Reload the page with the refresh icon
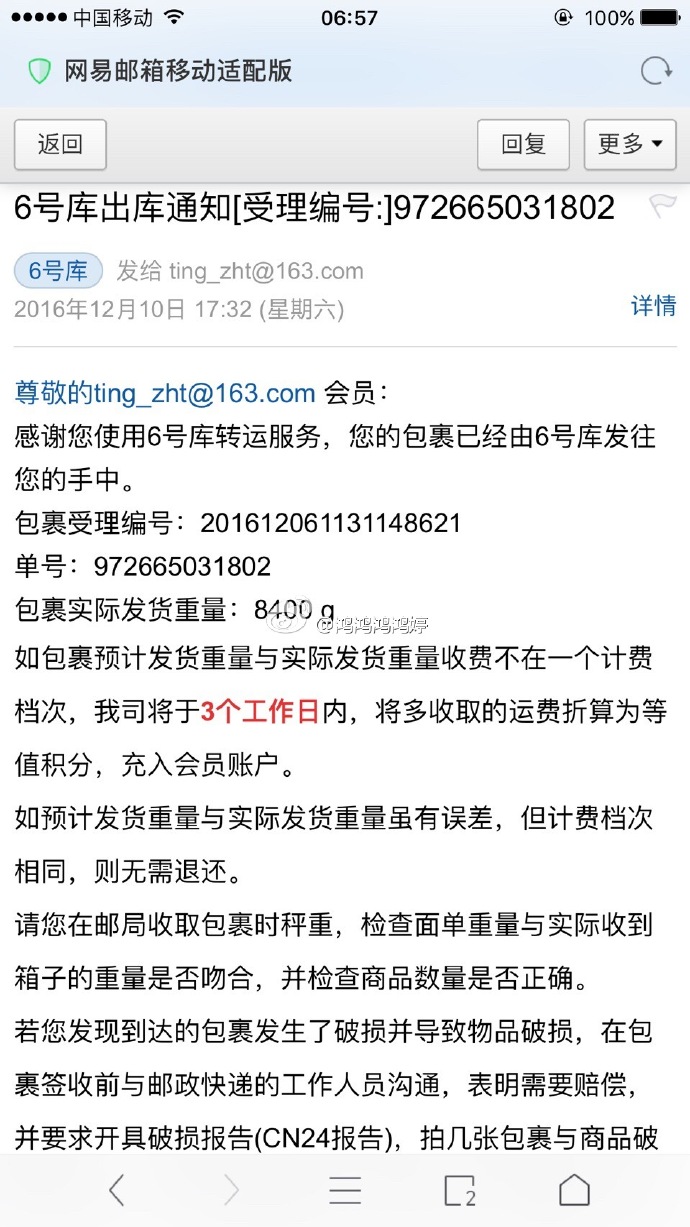Viewport: 690px width, 1227px height. click(x=656, y=71)
